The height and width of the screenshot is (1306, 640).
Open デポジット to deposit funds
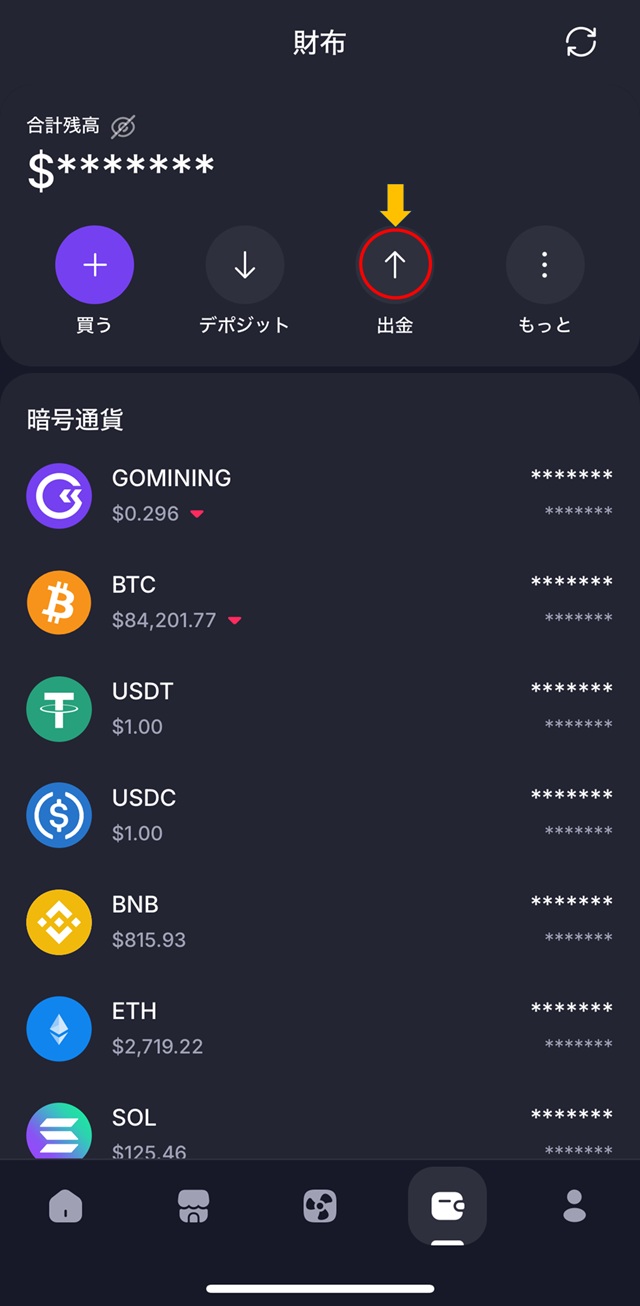244,265
